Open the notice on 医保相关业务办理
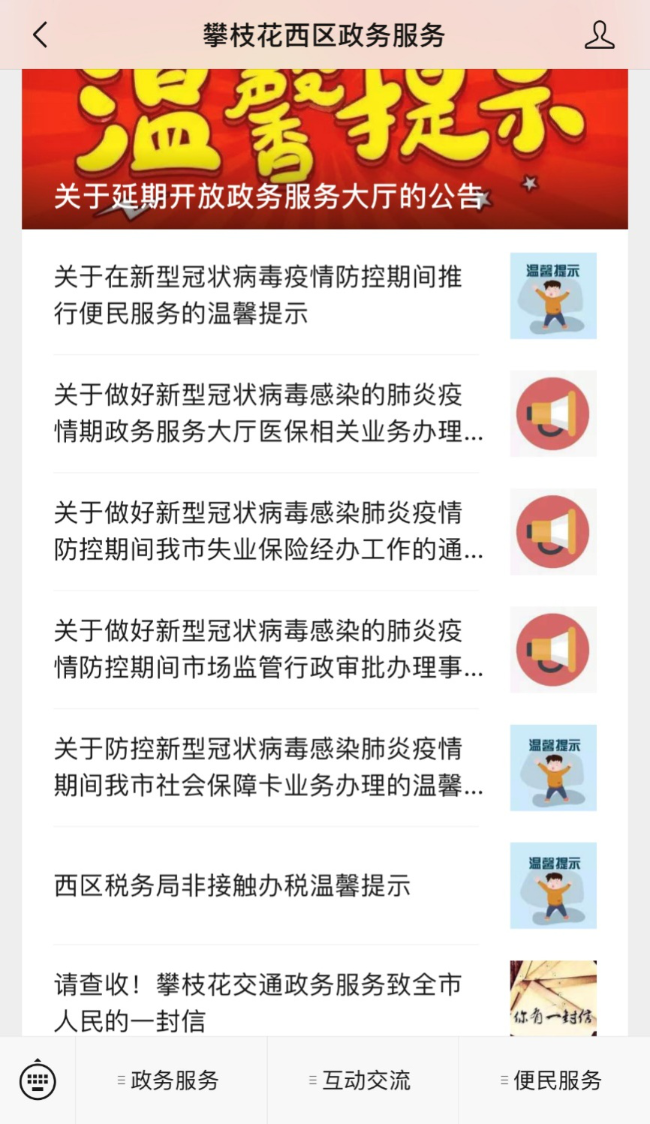Viewport: 650px width, 1124px height. pyautogui.click(x=325, y=414)
